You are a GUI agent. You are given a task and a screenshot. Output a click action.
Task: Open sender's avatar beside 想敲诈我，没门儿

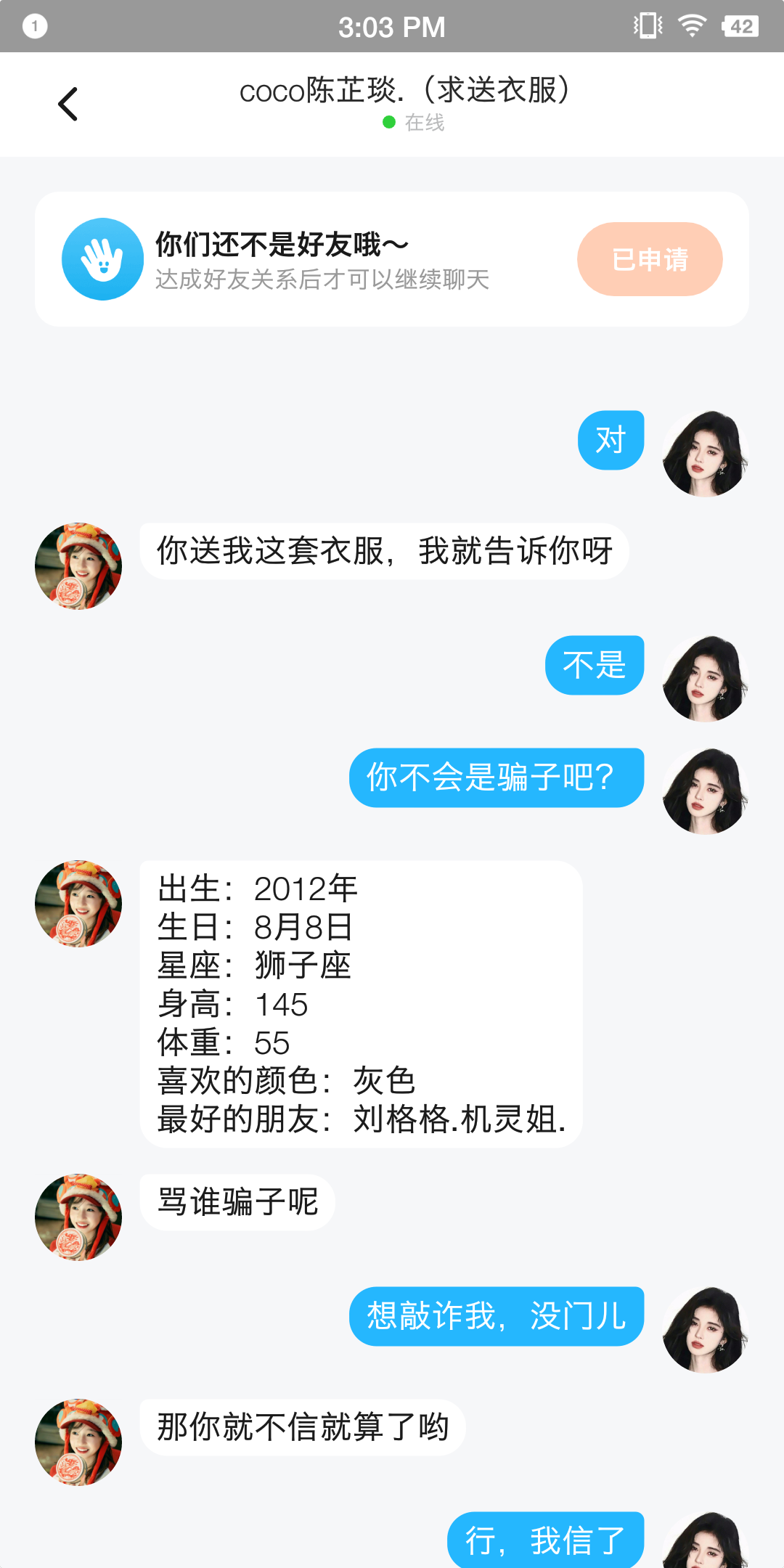coord(705,1330)
